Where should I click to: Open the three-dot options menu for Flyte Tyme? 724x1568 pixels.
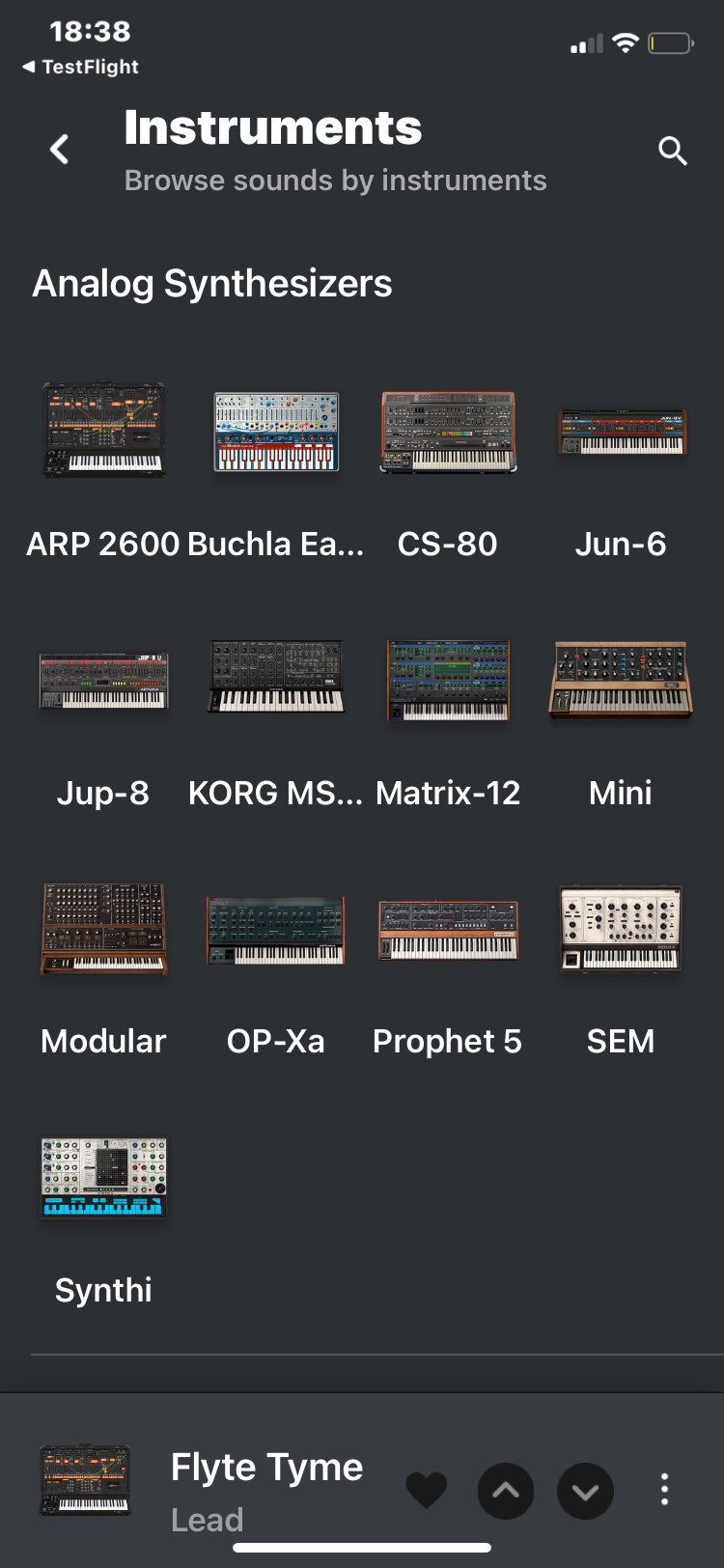tap(664, 1491)
